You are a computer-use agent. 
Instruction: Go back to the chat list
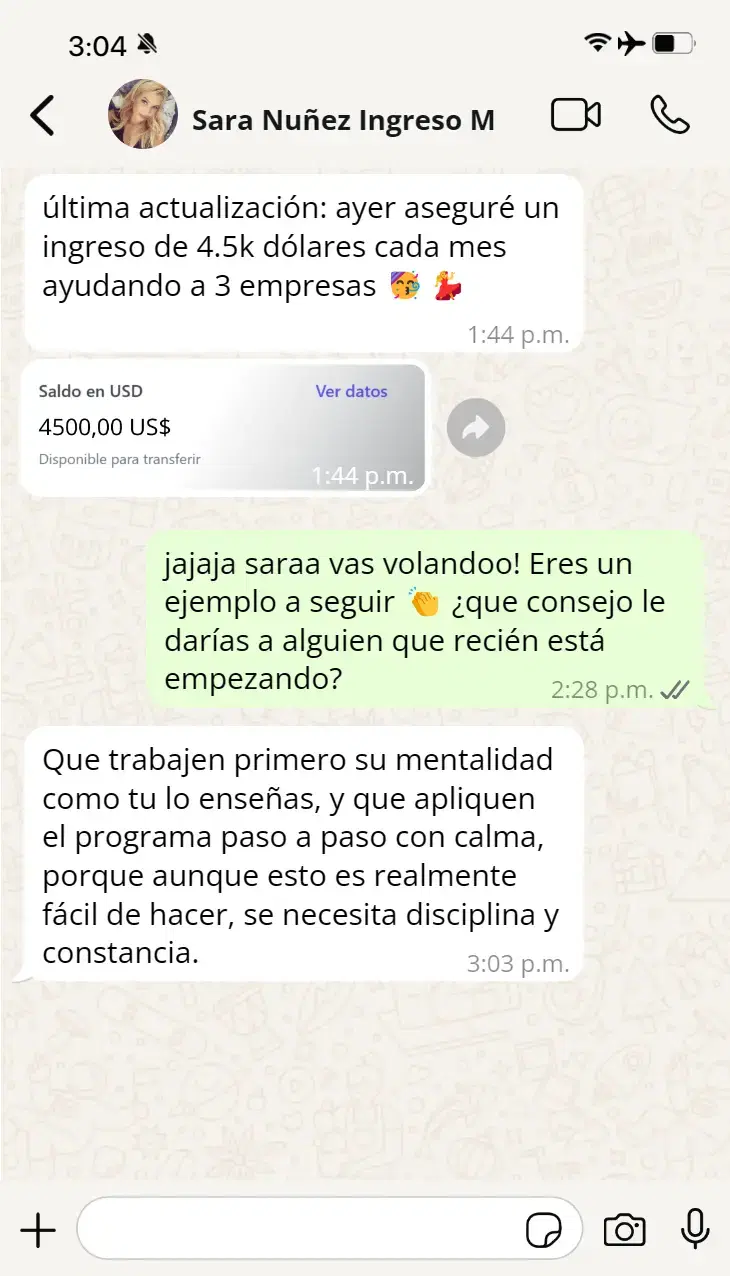(42, 116)
